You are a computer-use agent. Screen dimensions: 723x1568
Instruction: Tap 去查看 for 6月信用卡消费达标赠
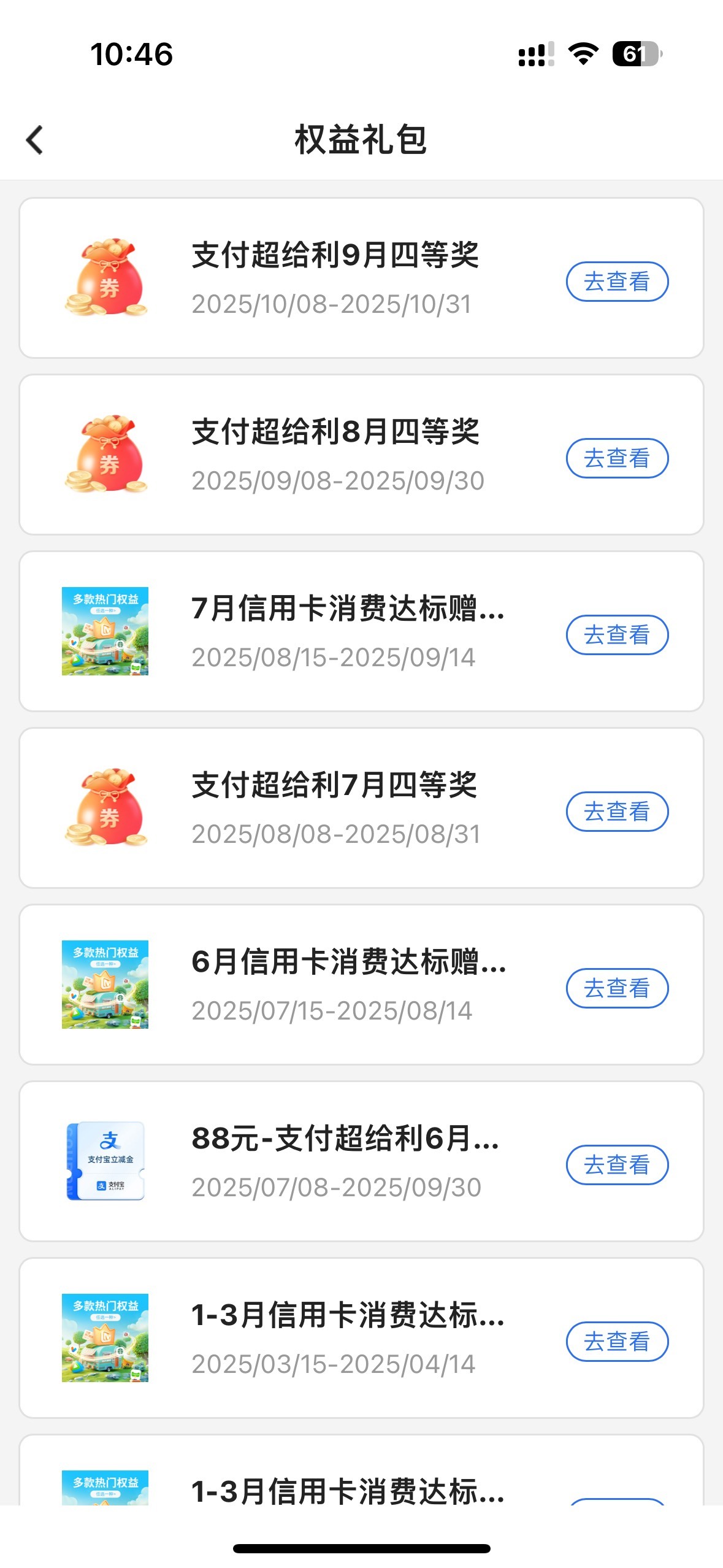pos(616,988)
